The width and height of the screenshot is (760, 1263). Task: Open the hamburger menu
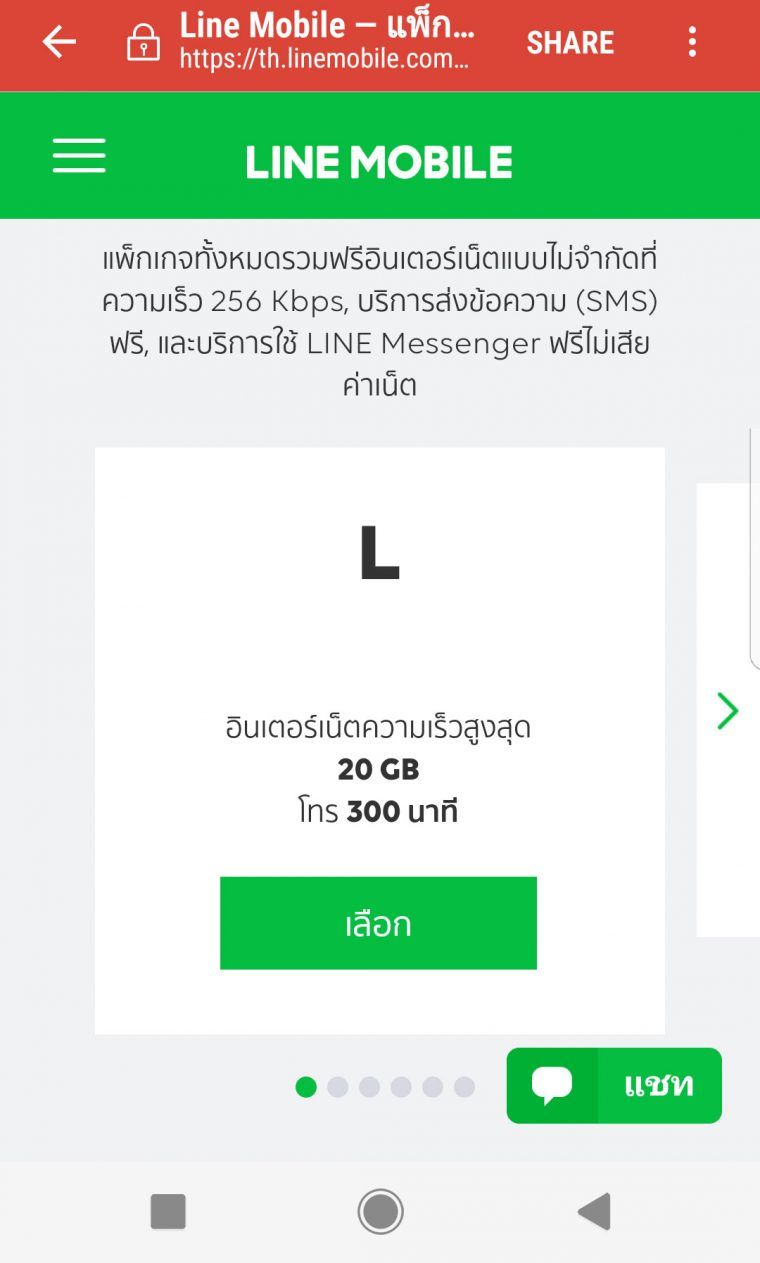[79, 156]
